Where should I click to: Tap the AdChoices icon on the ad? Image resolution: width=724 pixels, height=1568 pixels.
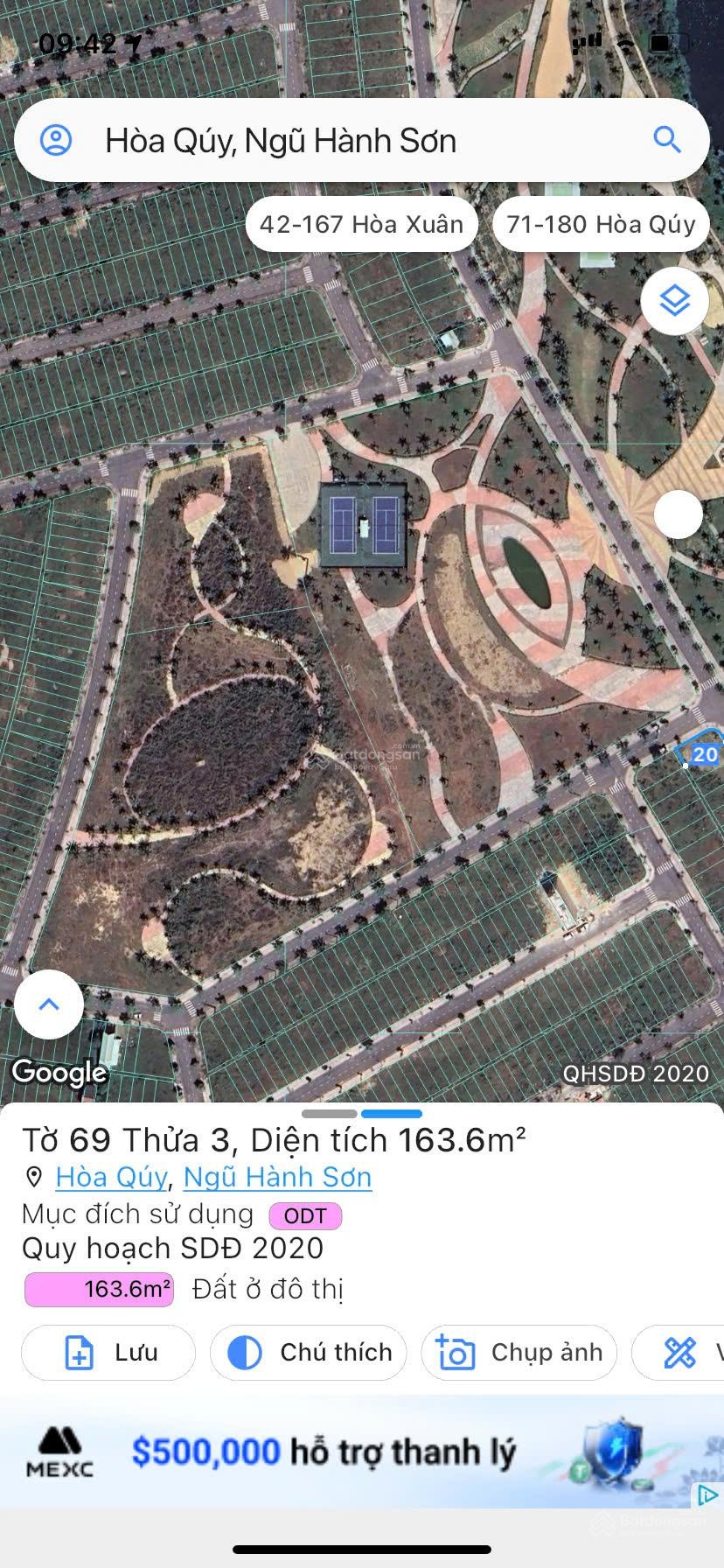[x=707, y=1495]
